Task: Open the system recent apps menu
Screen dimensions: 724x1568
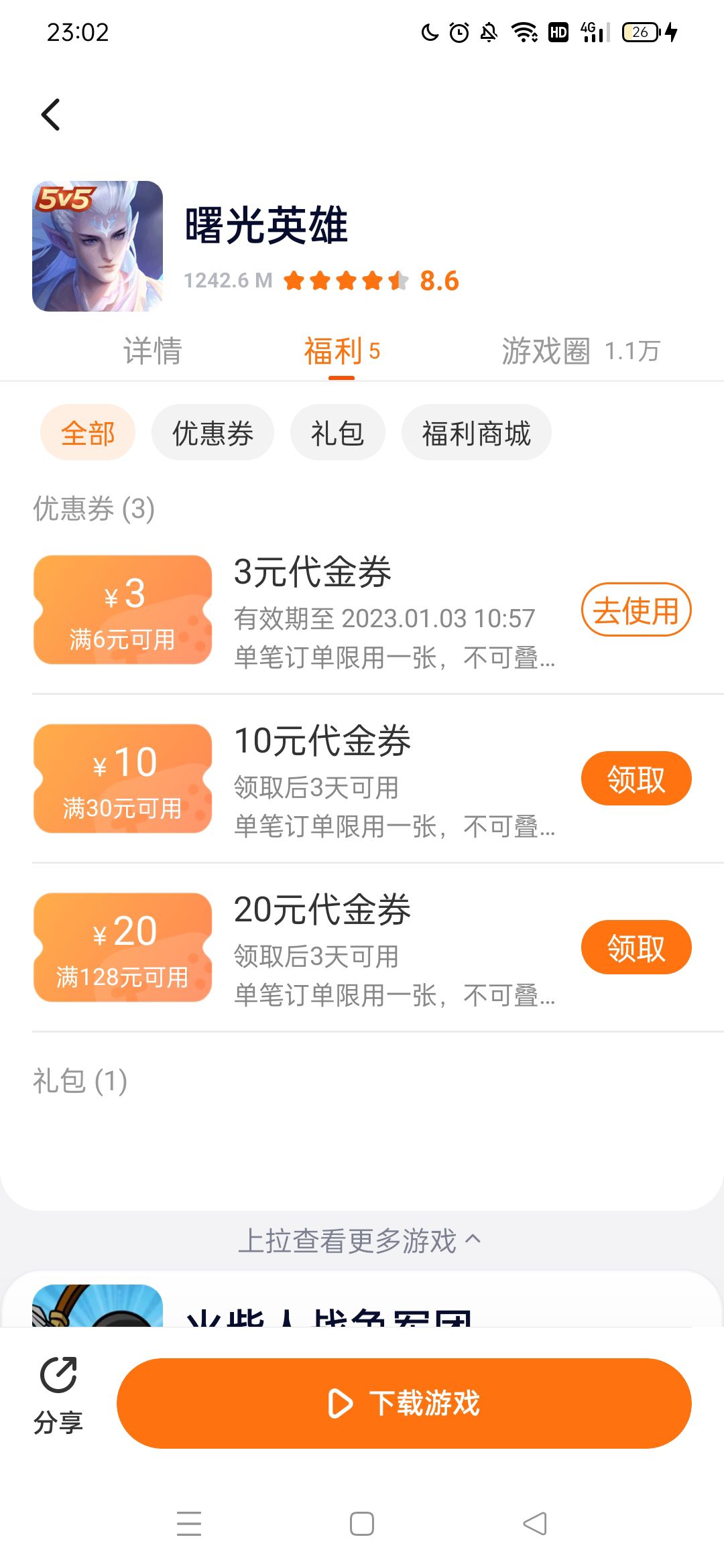Action: [x=189, y=1524]
